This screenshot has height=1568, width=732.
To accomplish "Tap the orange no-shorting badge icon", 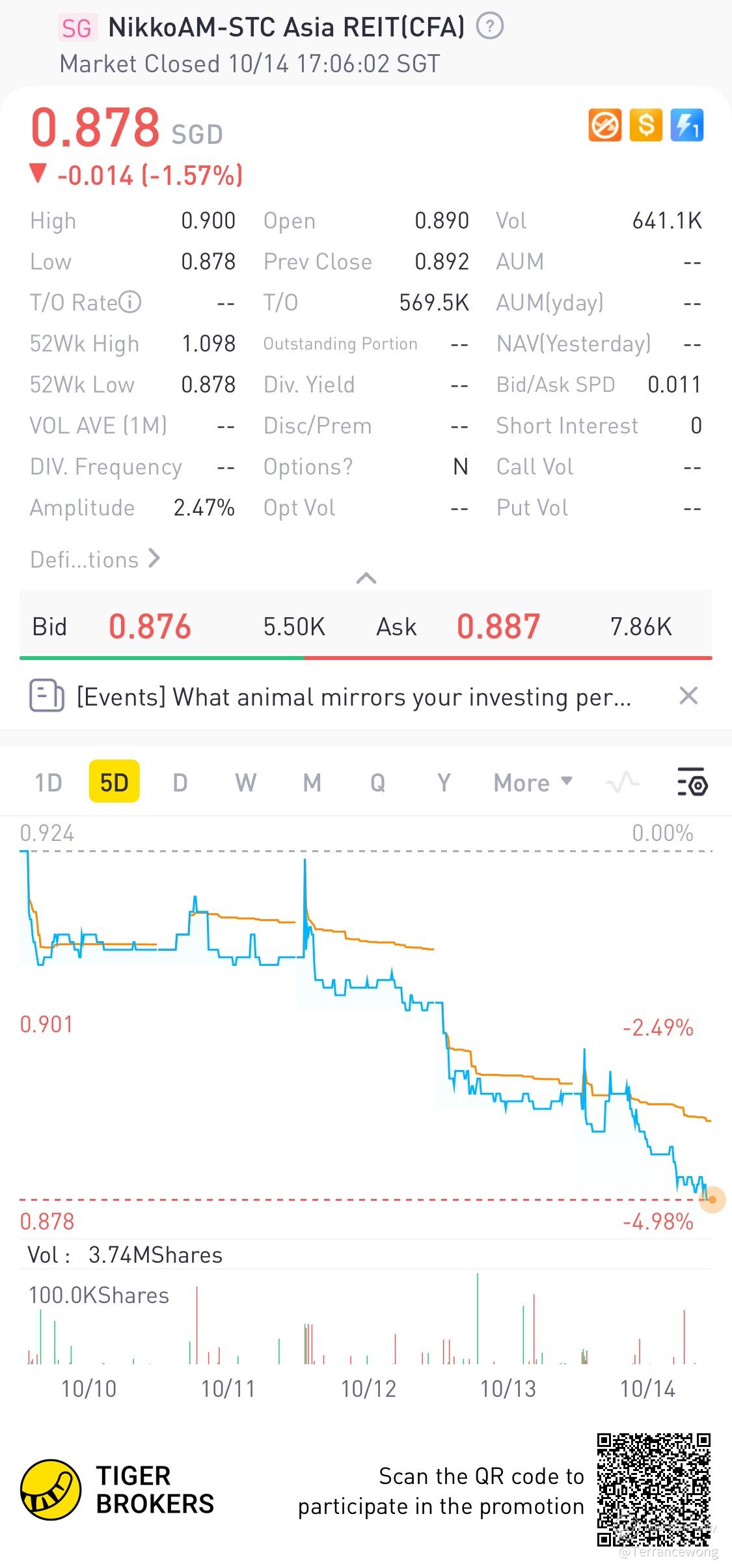I will click(605, 125).
